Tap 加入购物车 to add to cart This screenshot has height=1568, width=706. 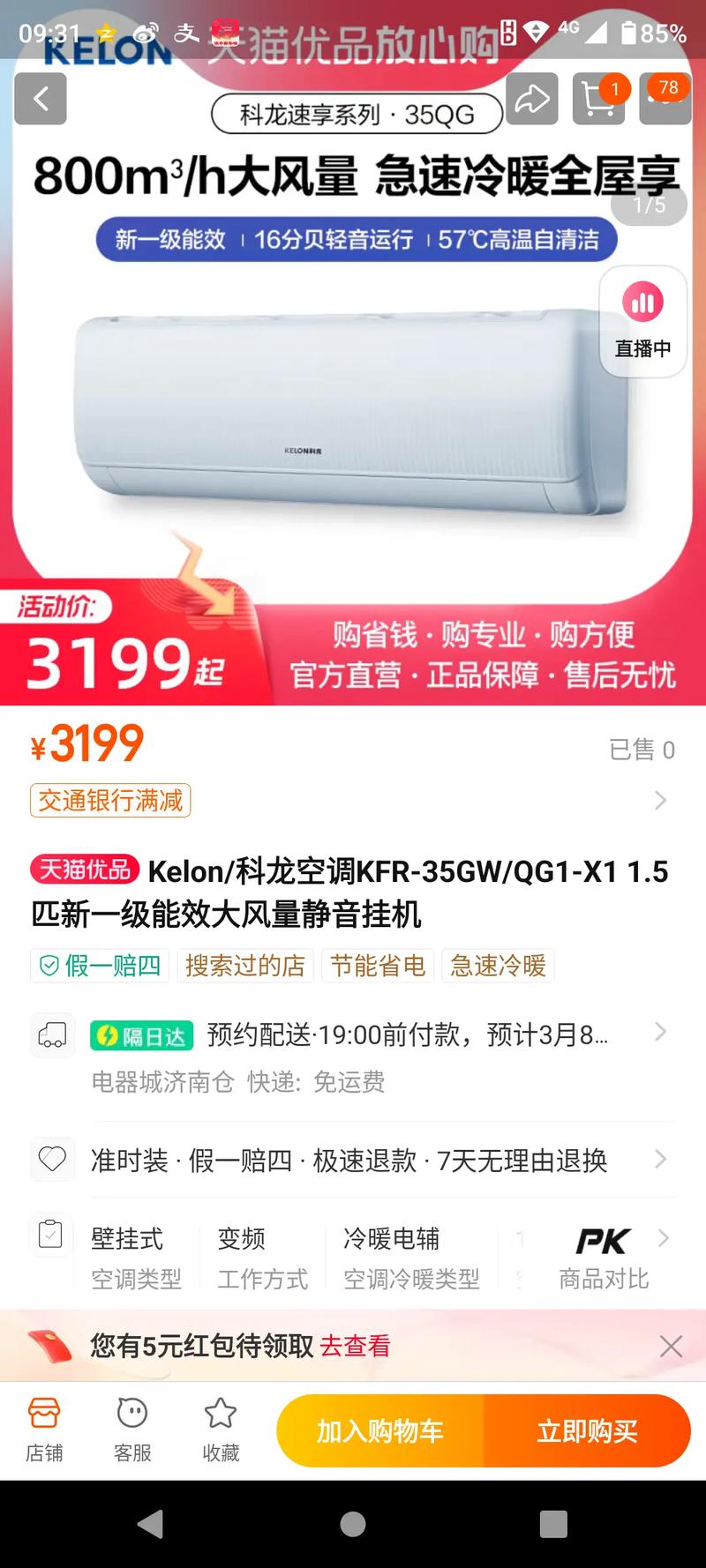[x=380, y=1431]
